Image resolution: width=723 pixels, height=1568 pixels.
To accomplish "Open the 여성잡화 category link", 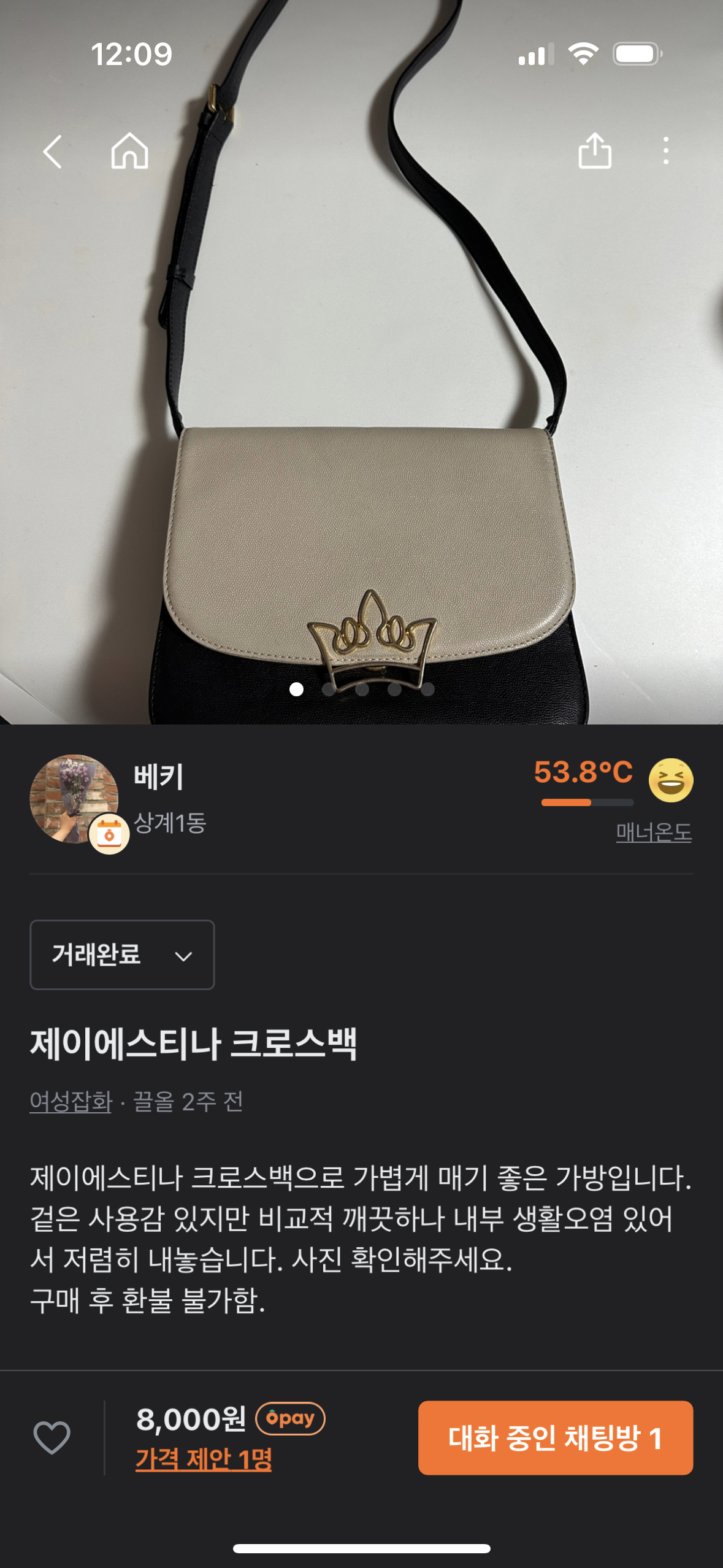I will click(x=71, y=1102).
